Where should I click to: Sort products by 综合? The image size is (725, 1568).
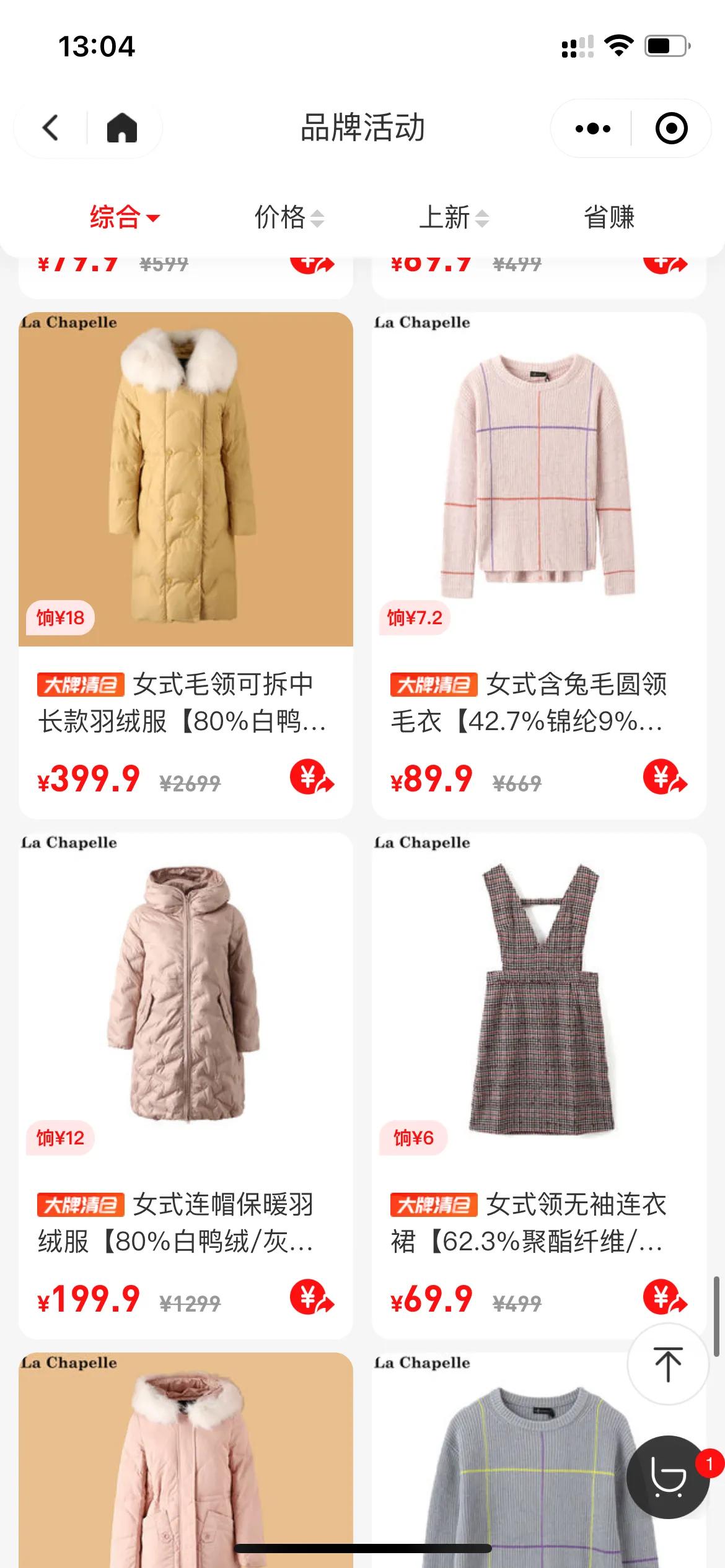(x=124, y=217)
